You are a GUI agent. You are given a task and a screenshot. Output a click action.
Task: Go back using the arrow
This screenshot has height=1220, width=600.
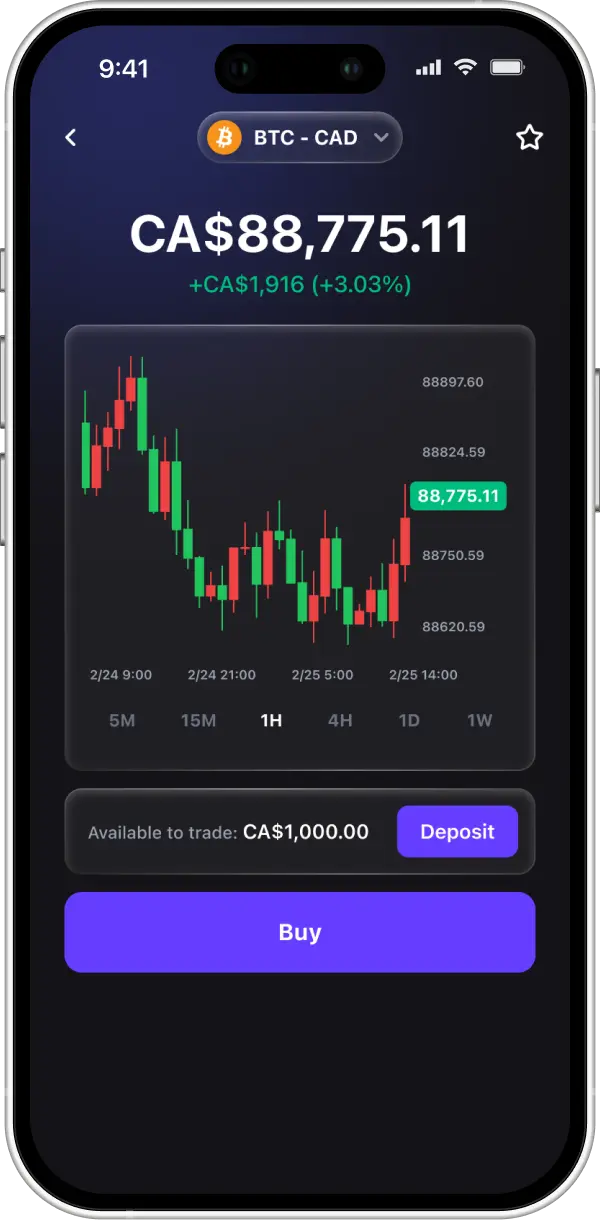point(70,138)
